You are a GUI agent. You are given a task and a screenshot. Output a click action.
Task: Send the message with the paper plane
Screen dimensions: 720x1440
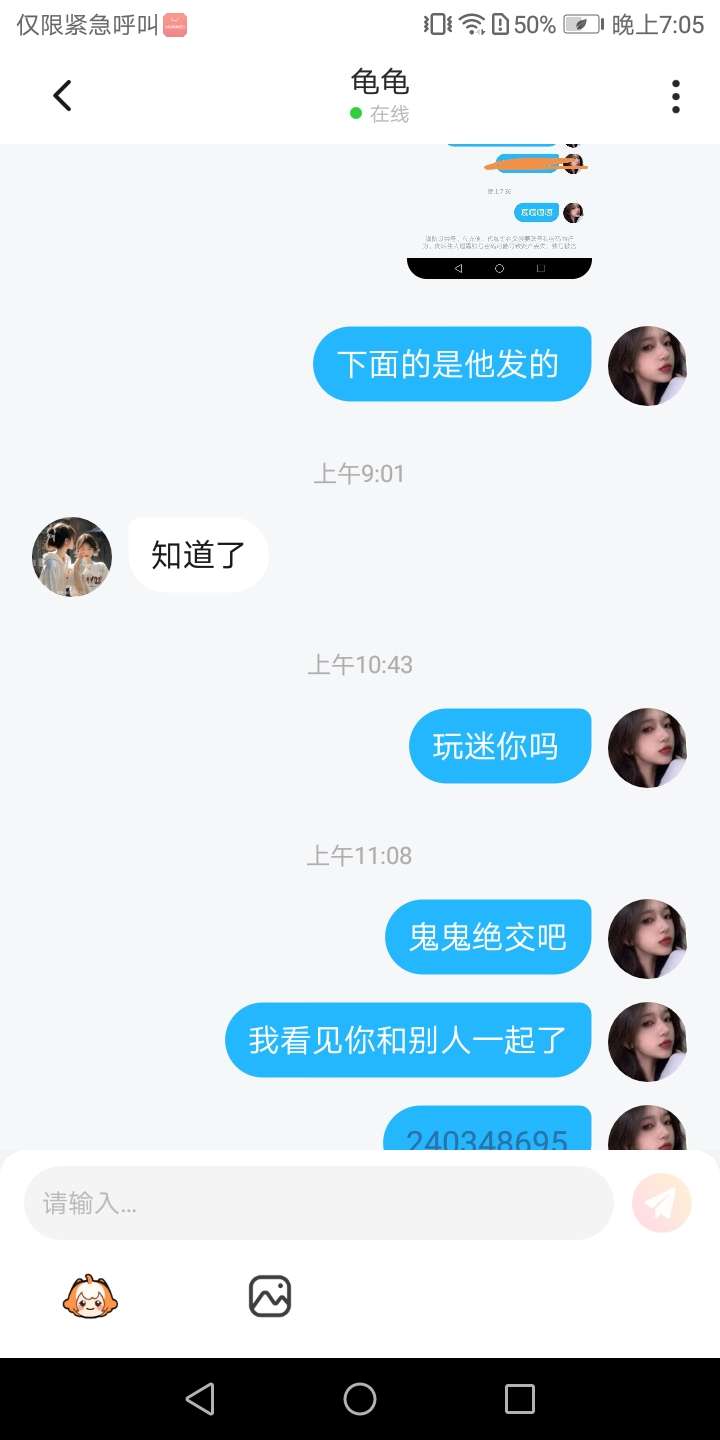pyautogui.click(x=661, y=1202)
